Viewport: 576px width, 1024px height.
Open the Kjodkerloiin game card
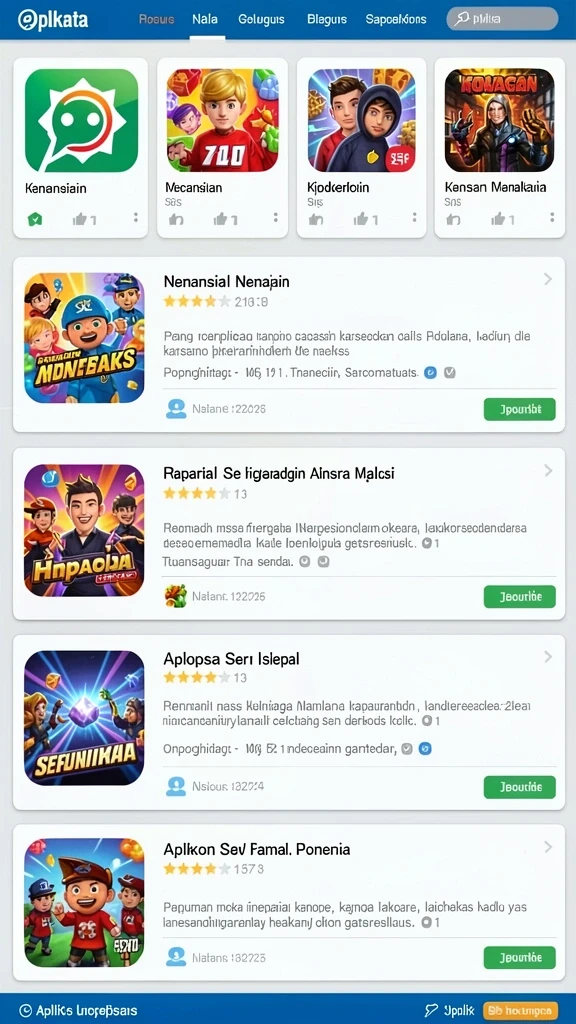click(361, 148)
